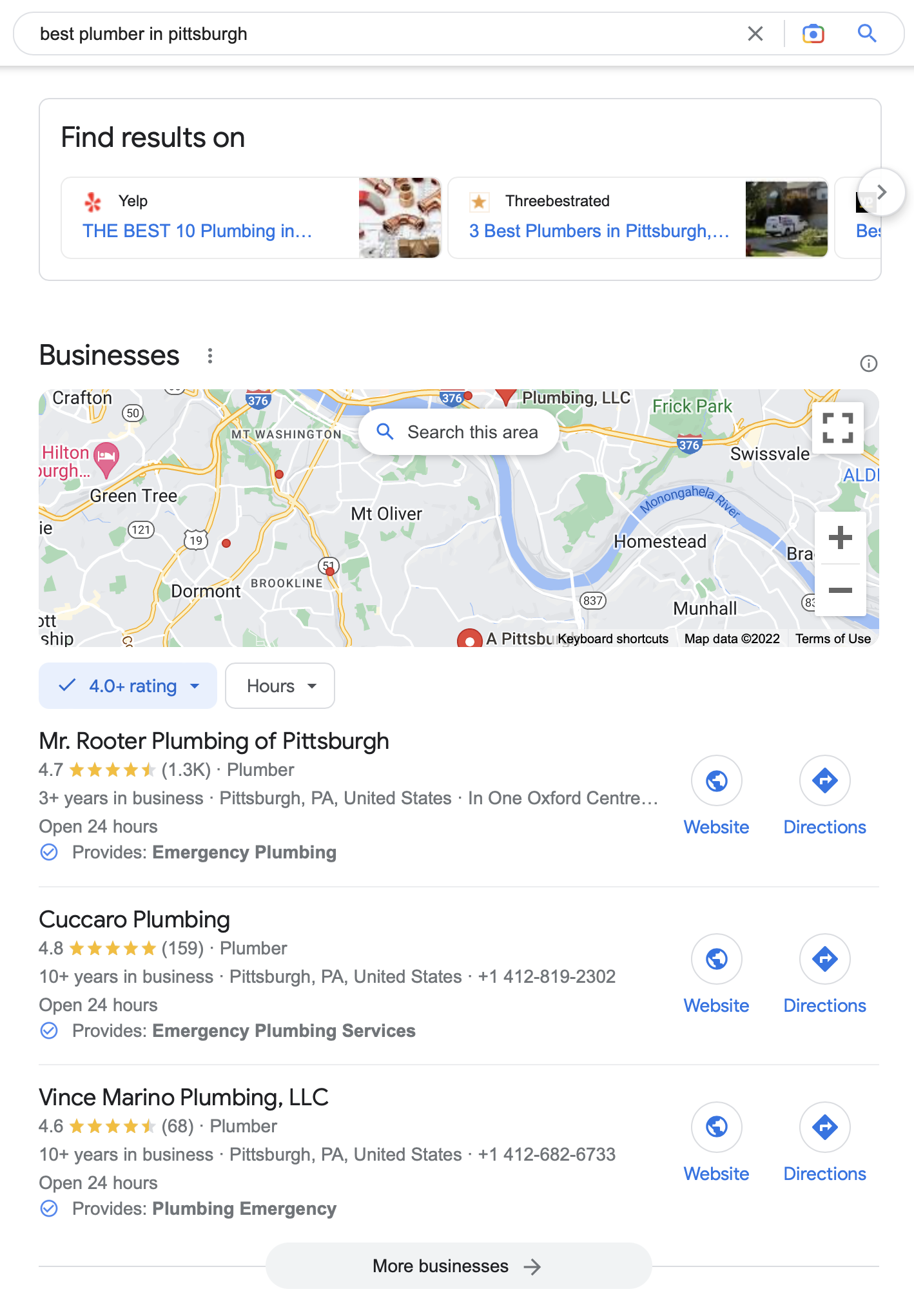Open Google Lens camera search
Image resolution: width=914 pixels, height=1316 pixels.
coord(813,34)
